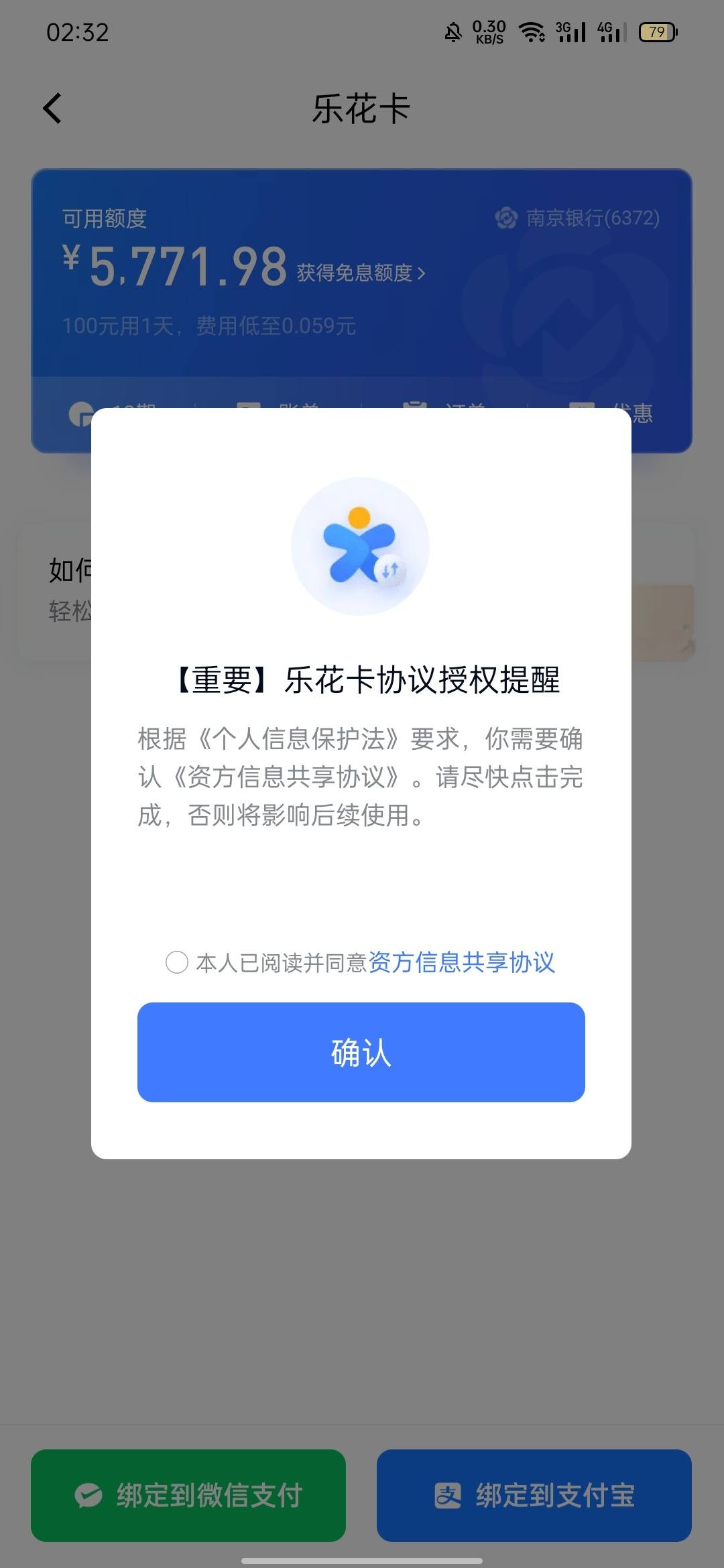Screen dimensions: 724x1568
Task: Click the Nanjing Bank logo icon
Action: pos(505,216)
